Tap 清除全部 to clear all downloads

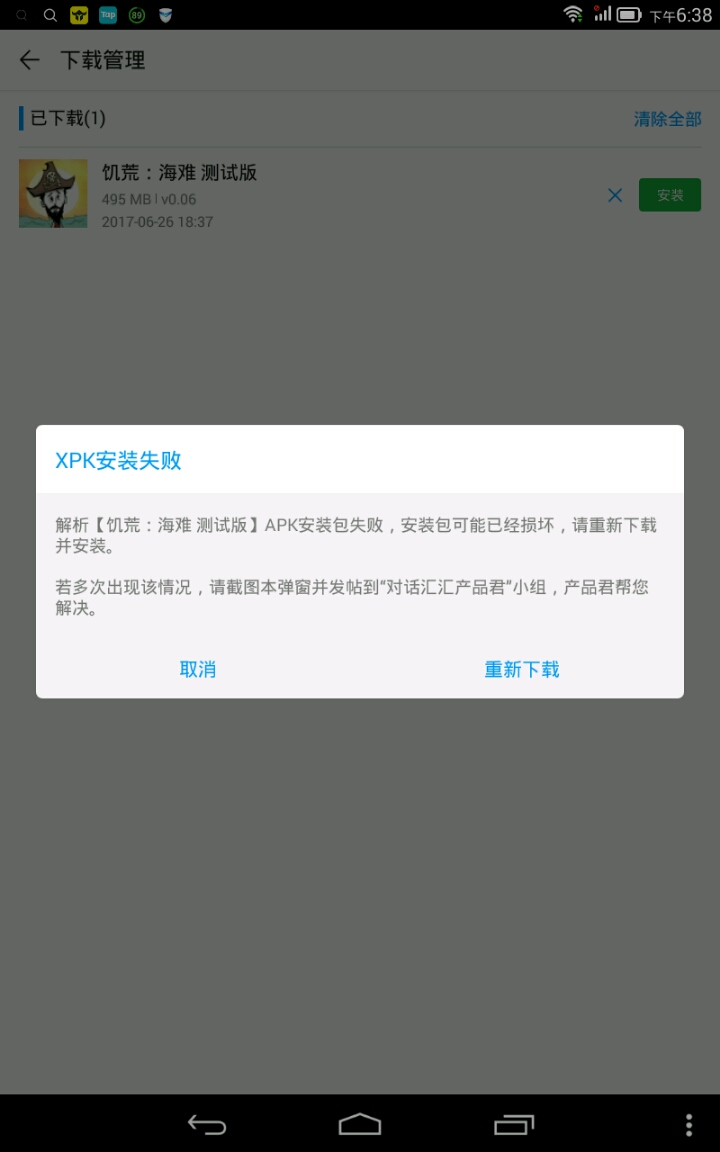click(x=667, y=119)
